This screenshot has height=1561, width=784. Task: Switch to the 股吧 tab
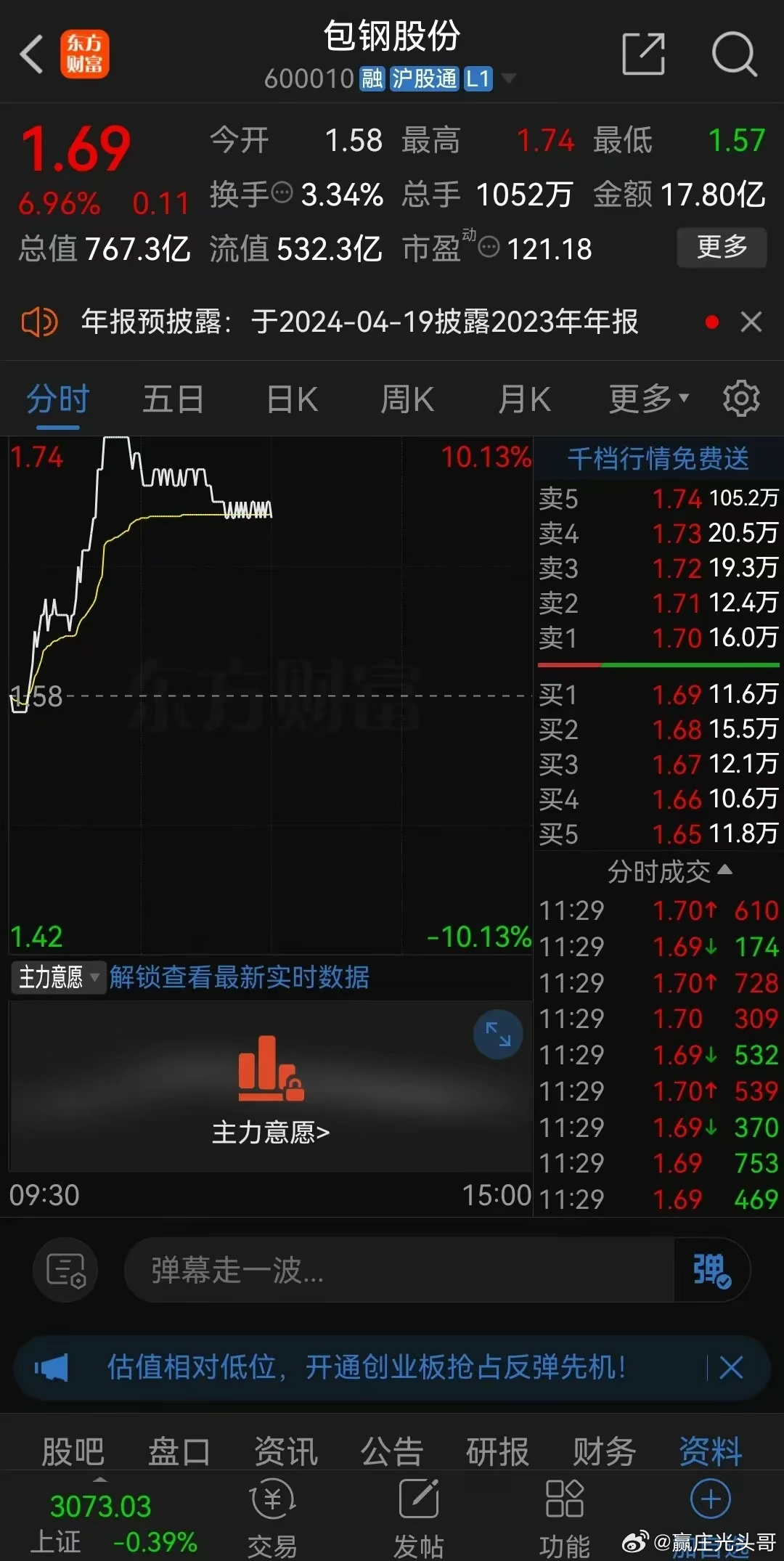[x=73, y=1452]
